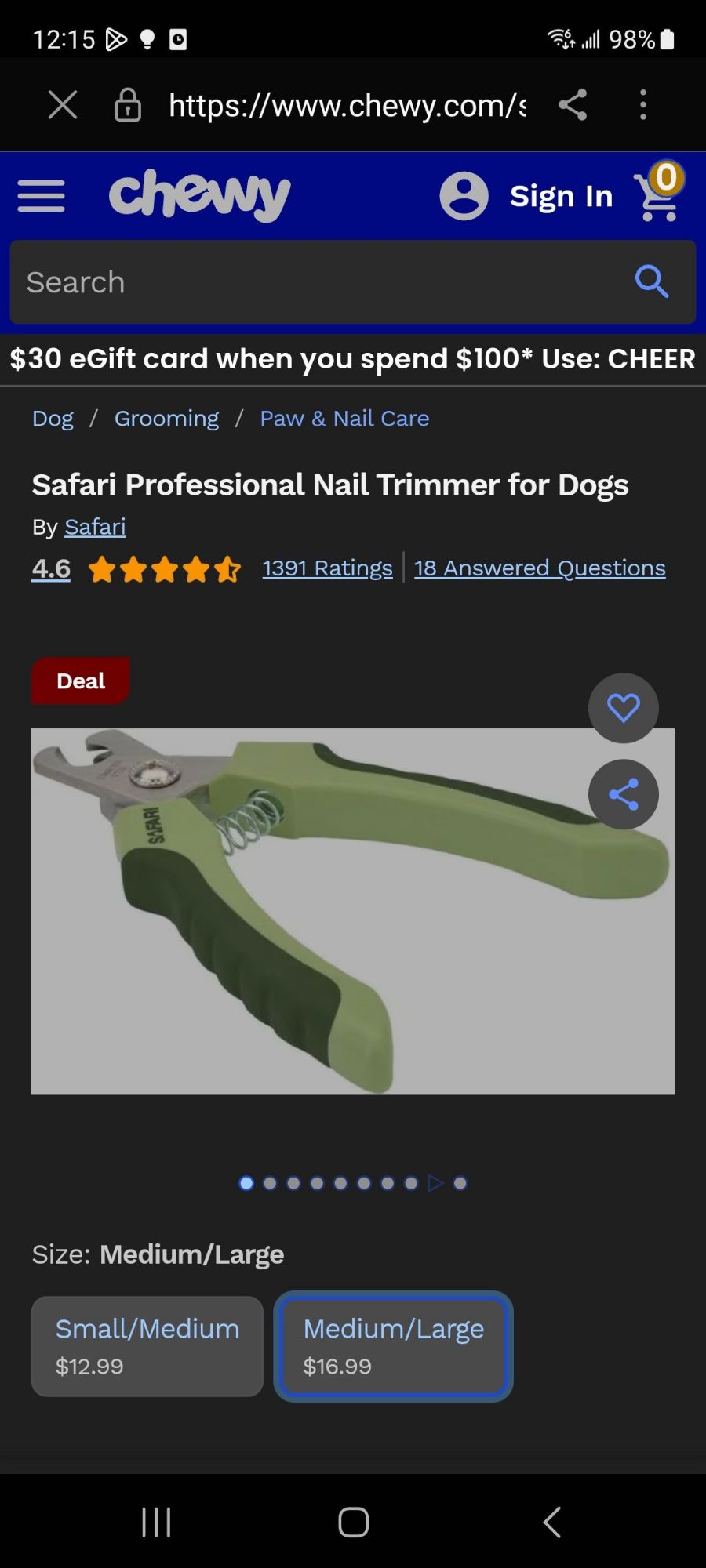Viewport: 706px width, 1568px height.
Task: Go back using the system back button
Action: coord(552,1523)
